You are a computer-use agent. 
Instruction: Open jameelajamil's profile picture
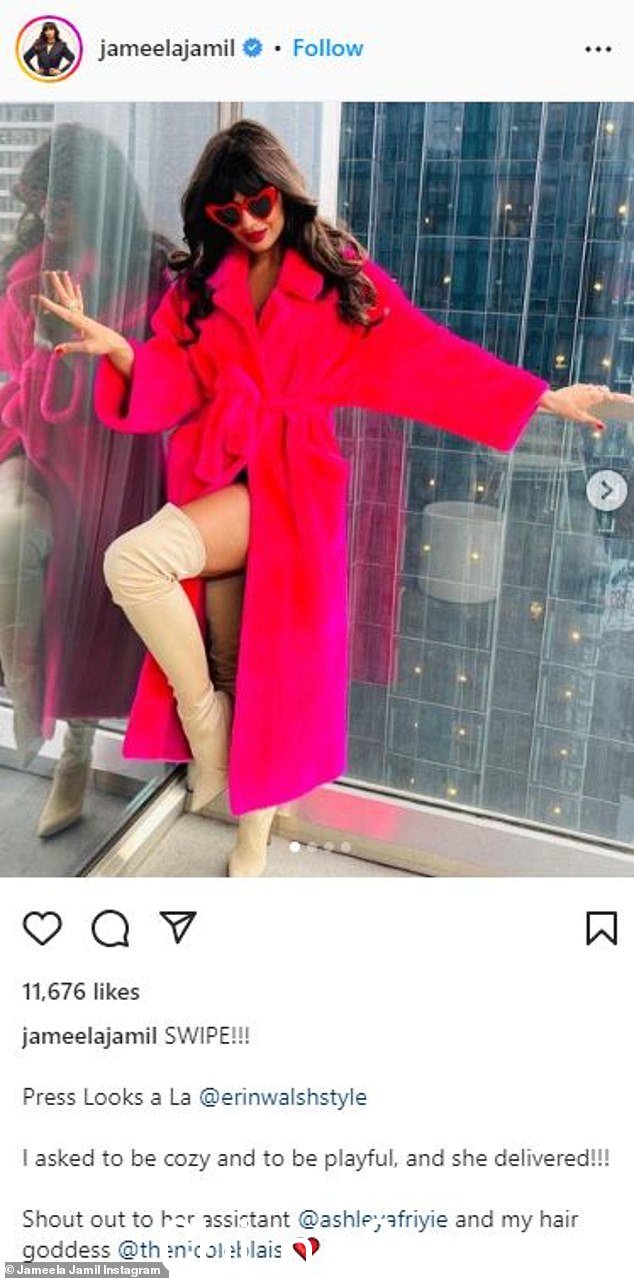49,49
